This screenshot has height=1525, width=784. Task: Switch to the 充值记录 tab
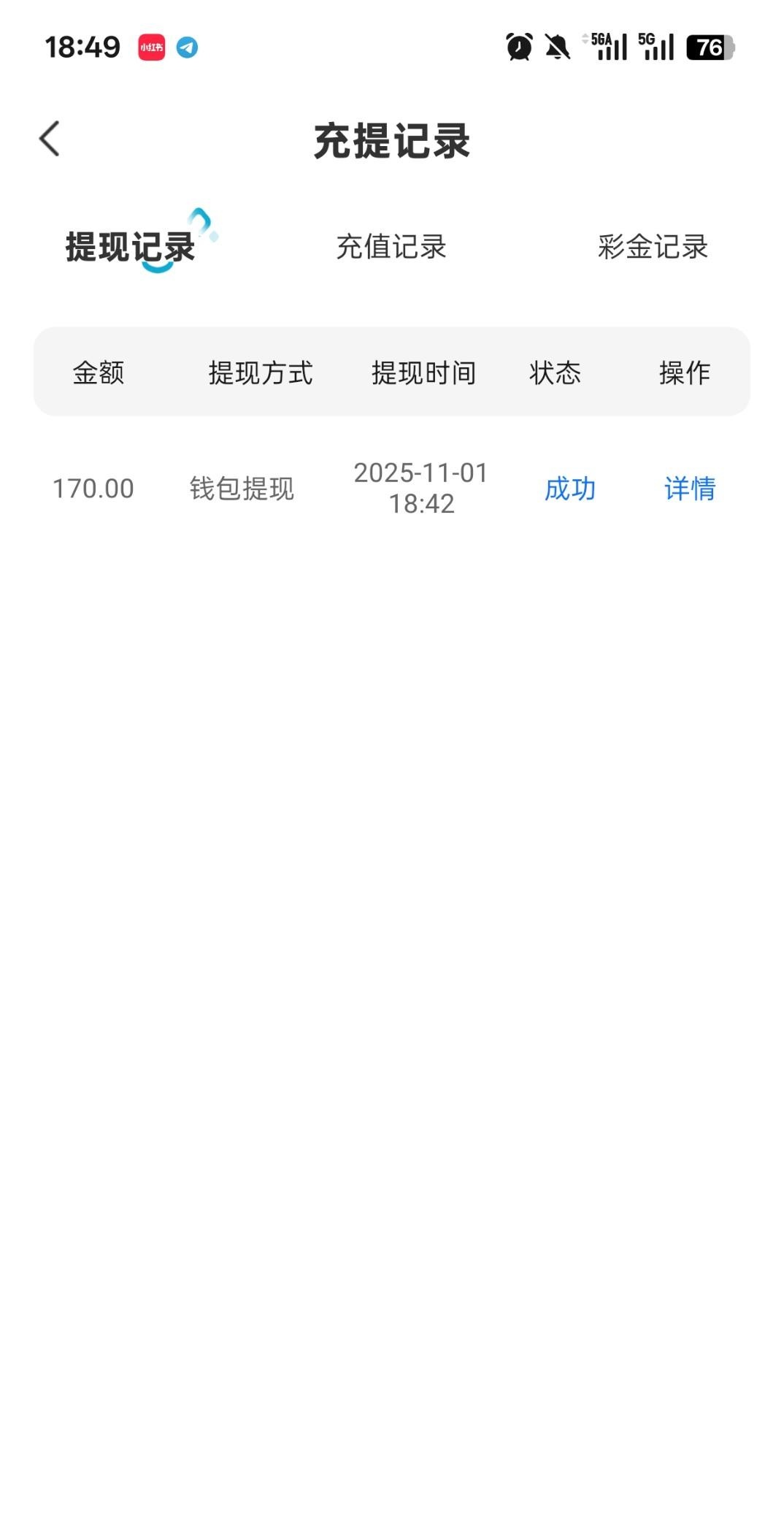(x=391, y=247)
